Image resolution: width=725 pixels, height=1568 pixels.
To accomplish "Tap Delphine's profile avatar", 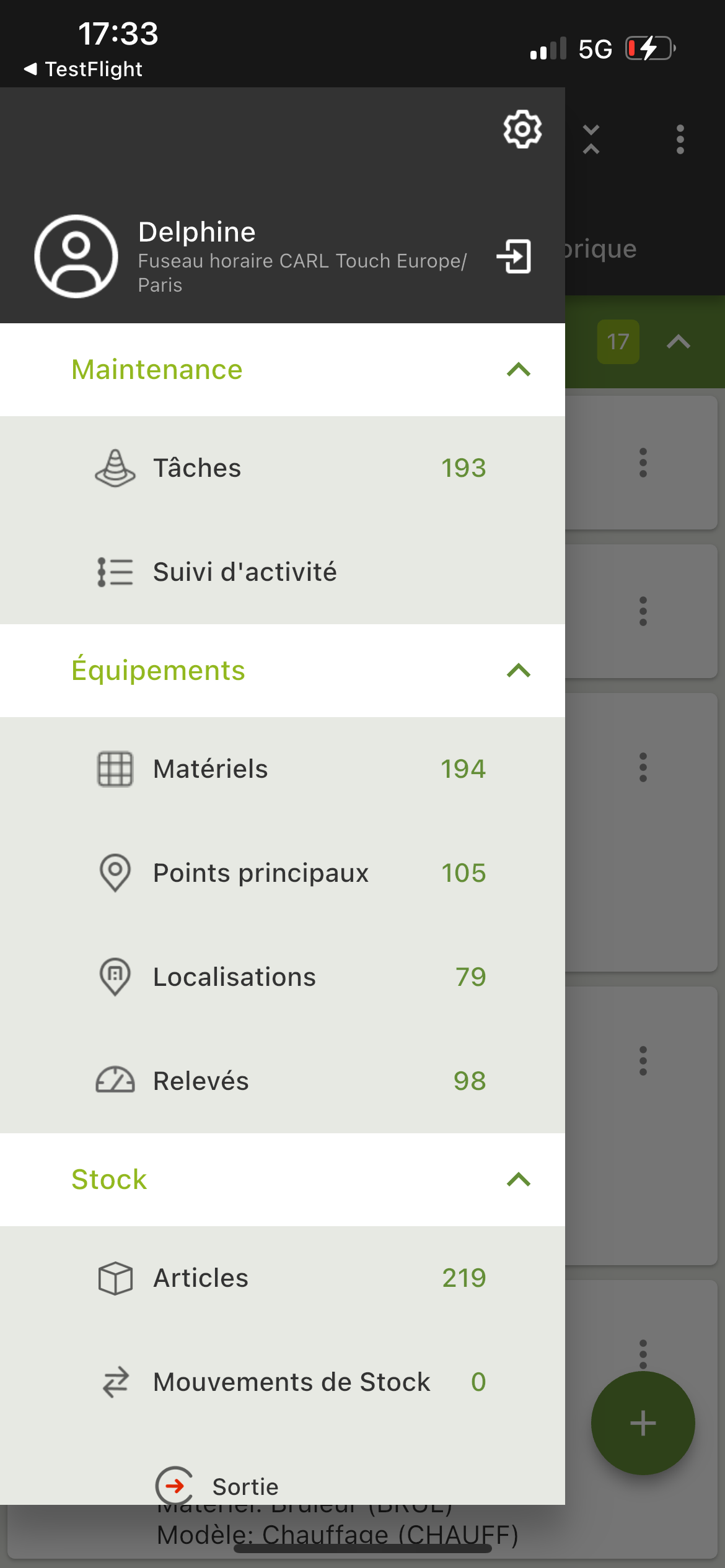I will [76, 256].
